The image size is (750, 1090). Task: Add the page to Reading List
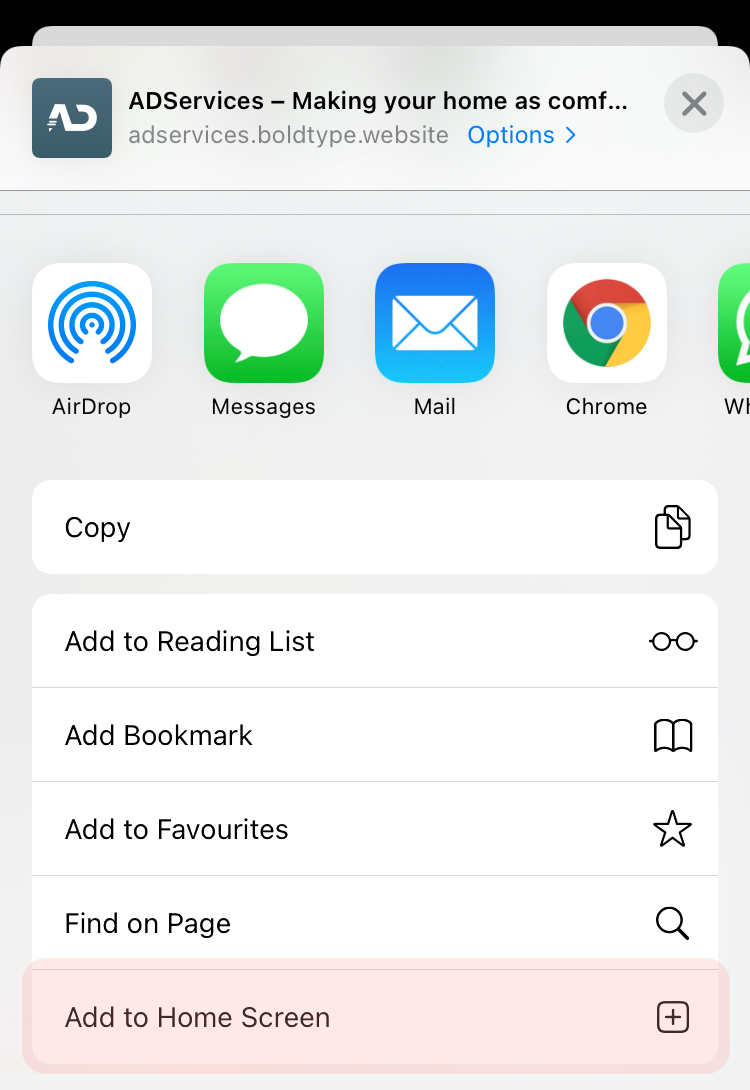point(375,641)
